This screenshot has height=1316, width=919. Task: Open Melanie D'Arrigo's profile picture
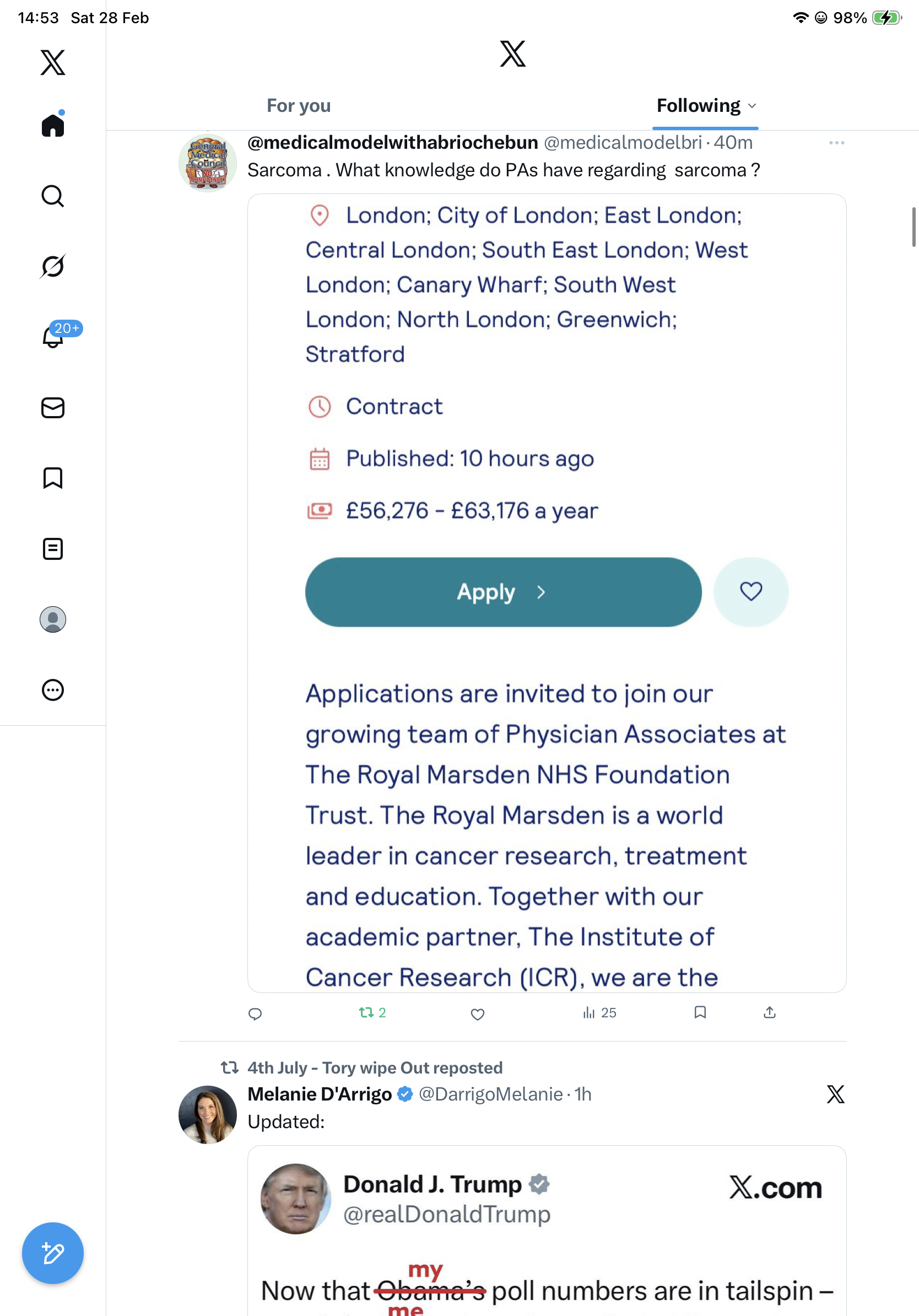207,1114
